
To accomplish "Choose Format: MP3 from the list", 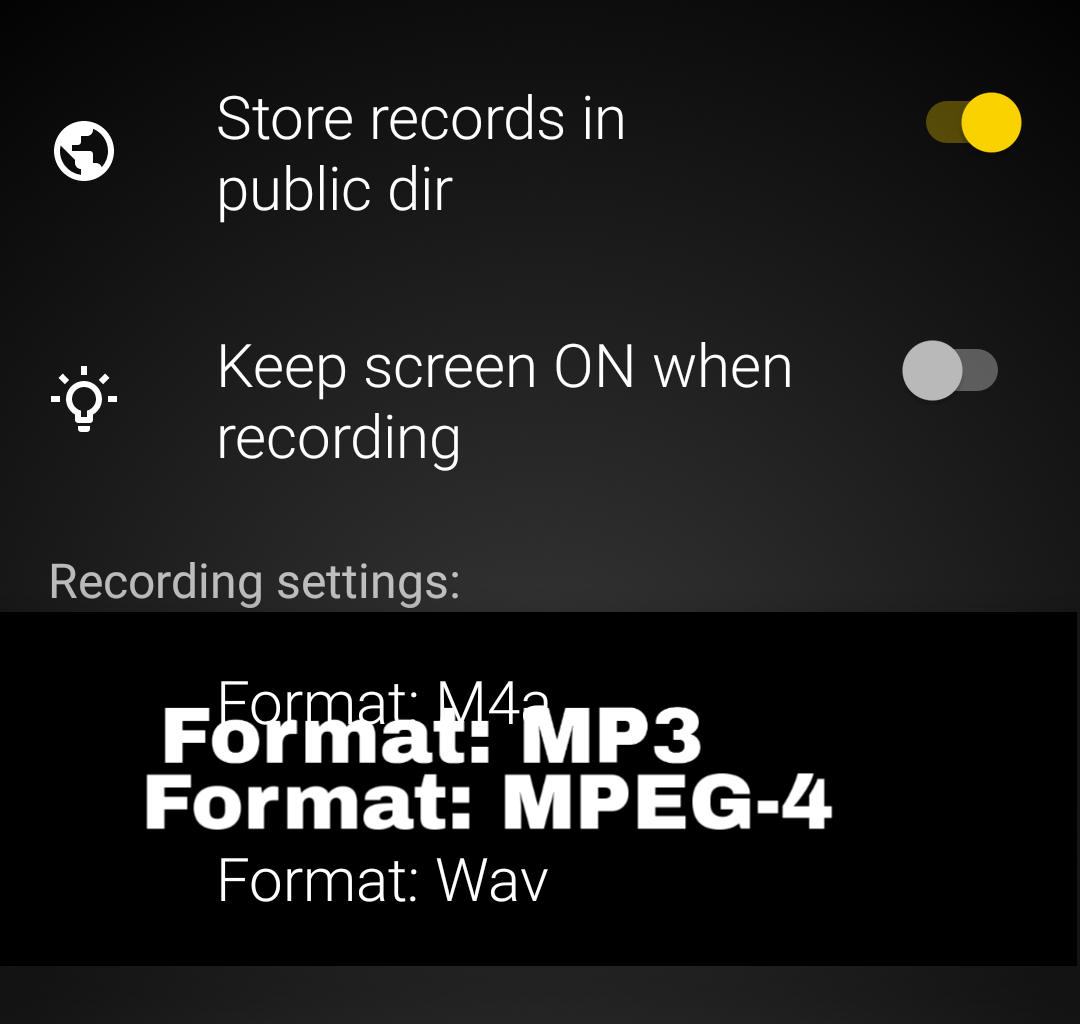I will tap(432, 738).
